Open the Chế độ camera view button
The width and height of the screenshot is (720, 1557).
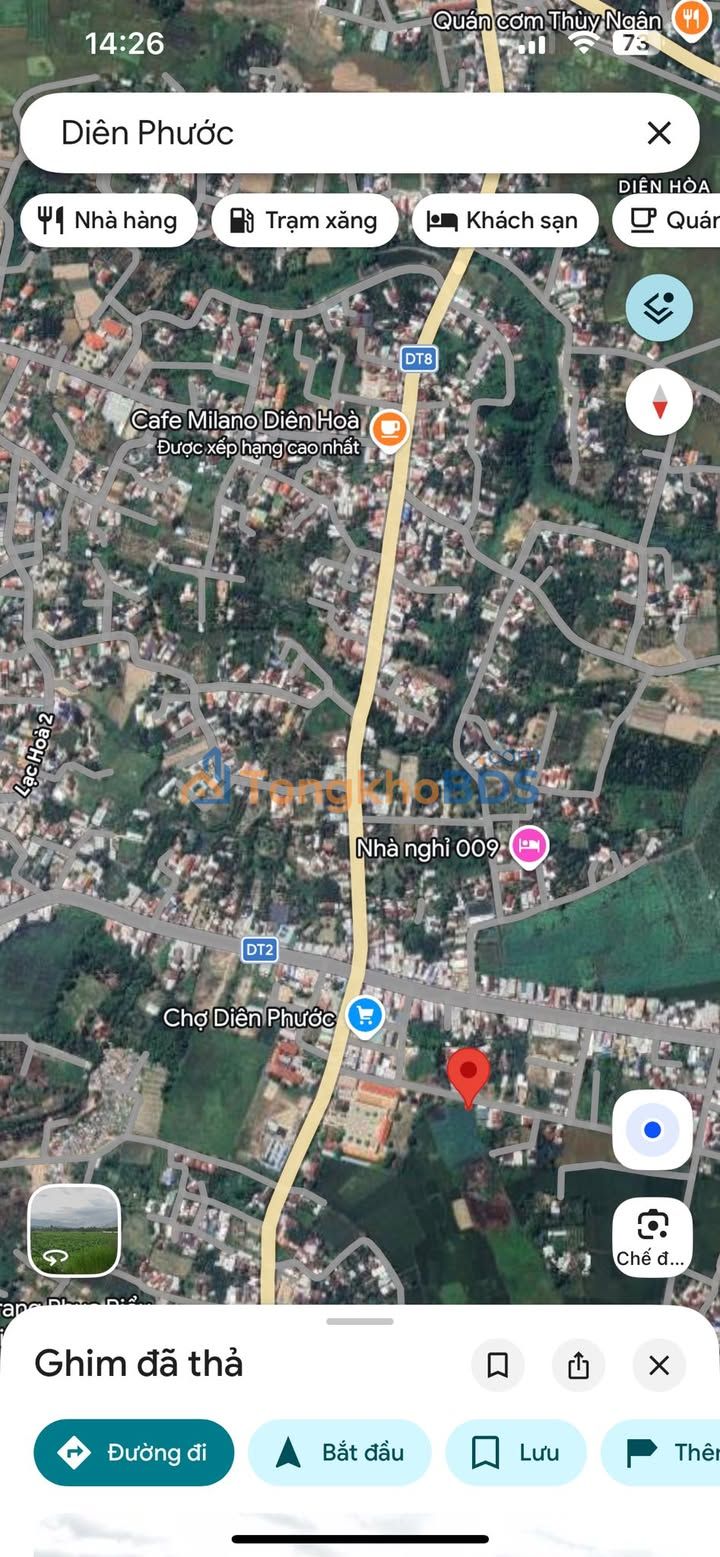(x=652, y=1237)
